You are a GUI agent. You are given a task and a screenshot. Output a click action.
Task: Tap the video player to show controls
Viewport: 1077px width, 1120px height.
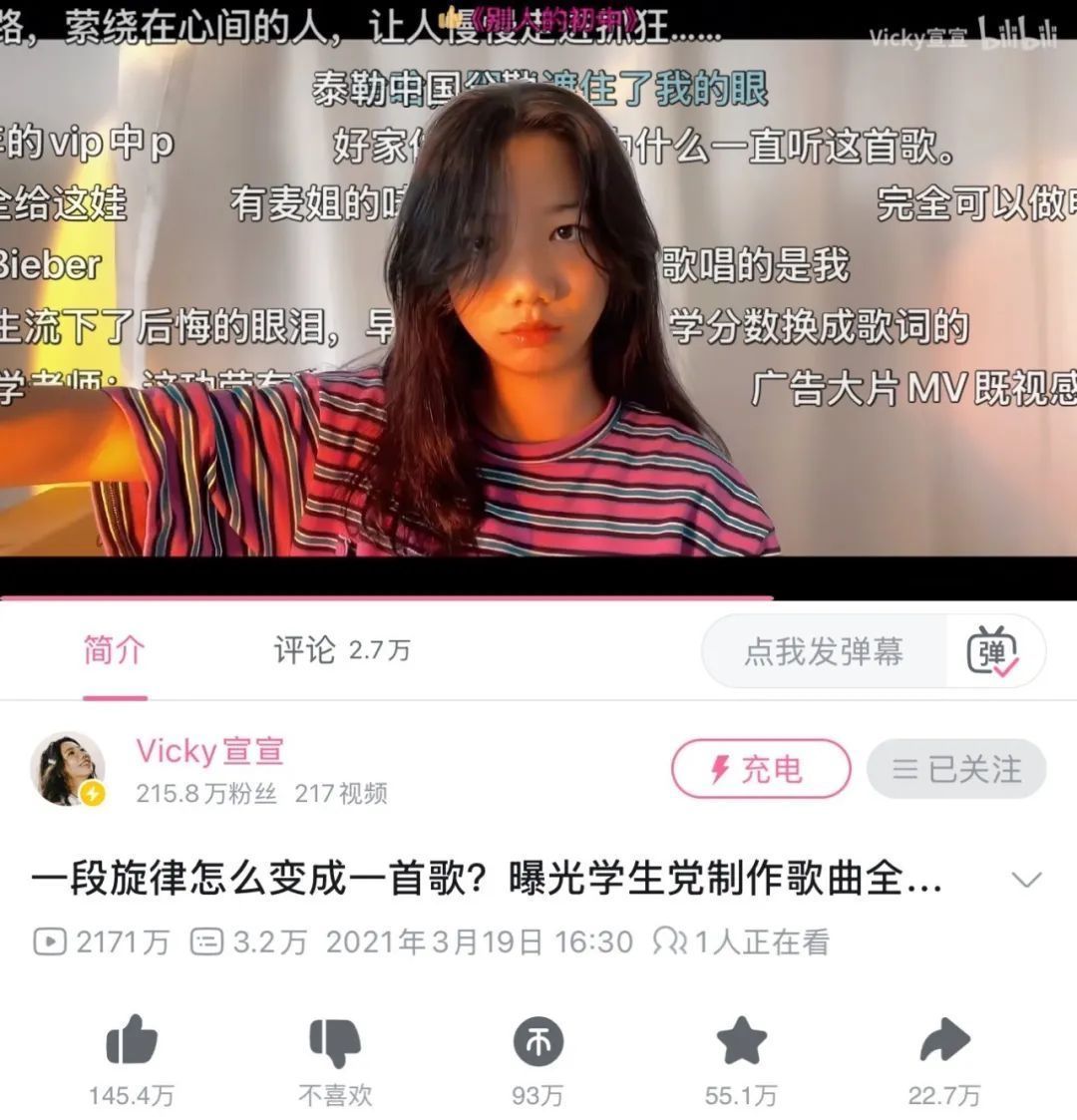(538, 299)
